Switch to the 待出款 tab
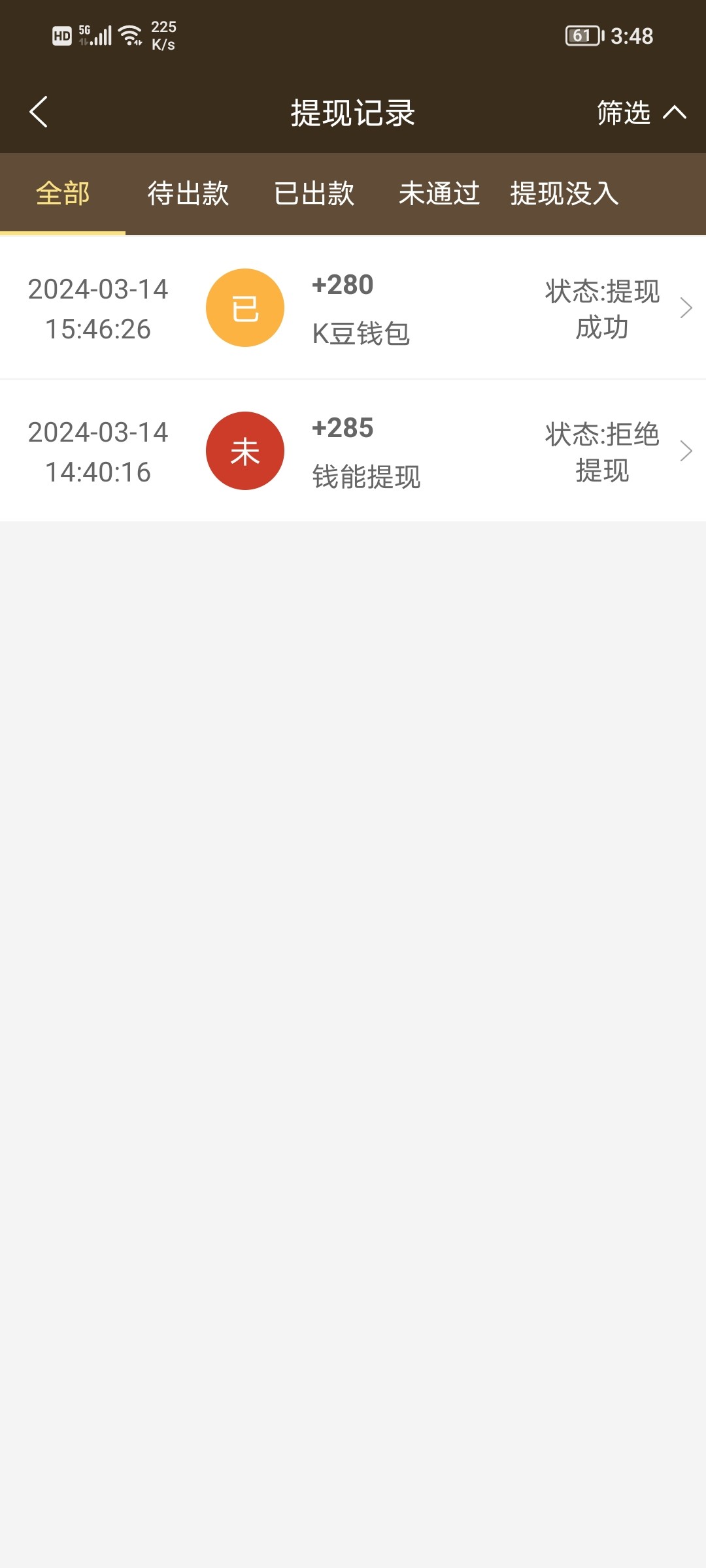Viewport: 706px width, 1568px height. pos(188,194)
